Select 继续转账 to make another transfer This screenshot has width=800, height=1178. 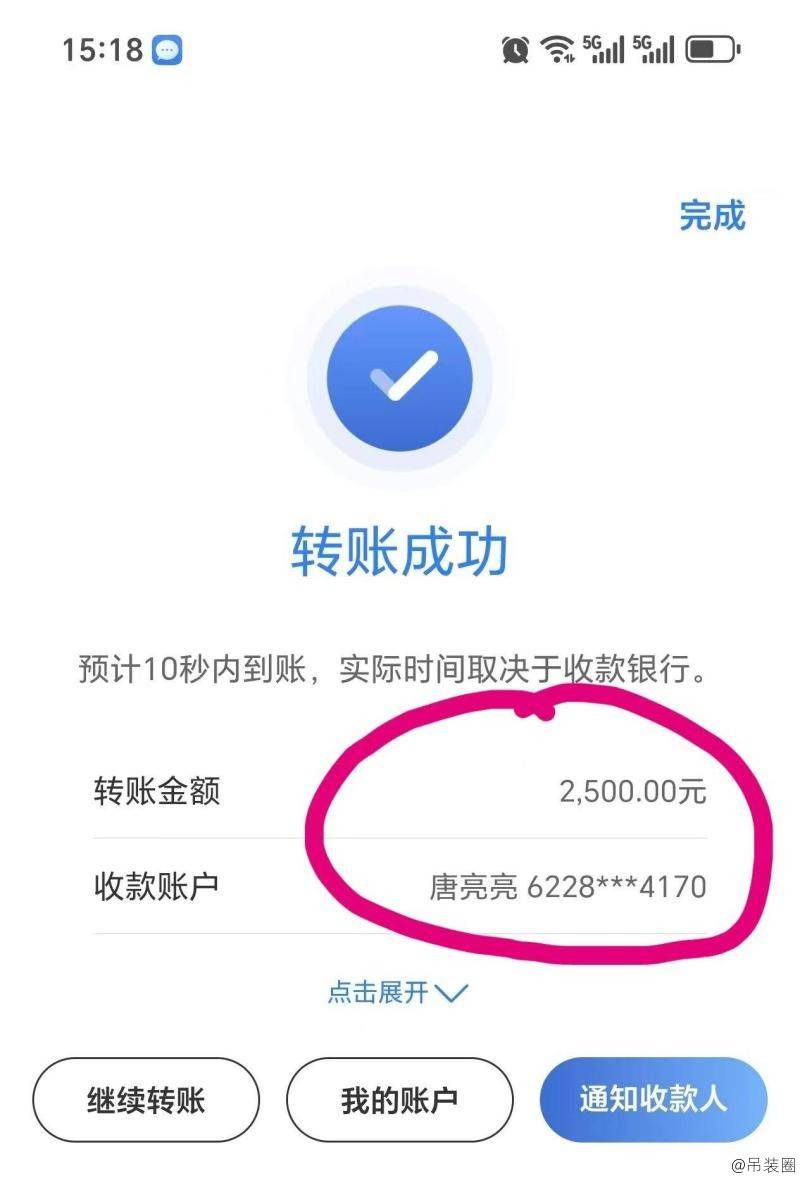click(146, 1100)
